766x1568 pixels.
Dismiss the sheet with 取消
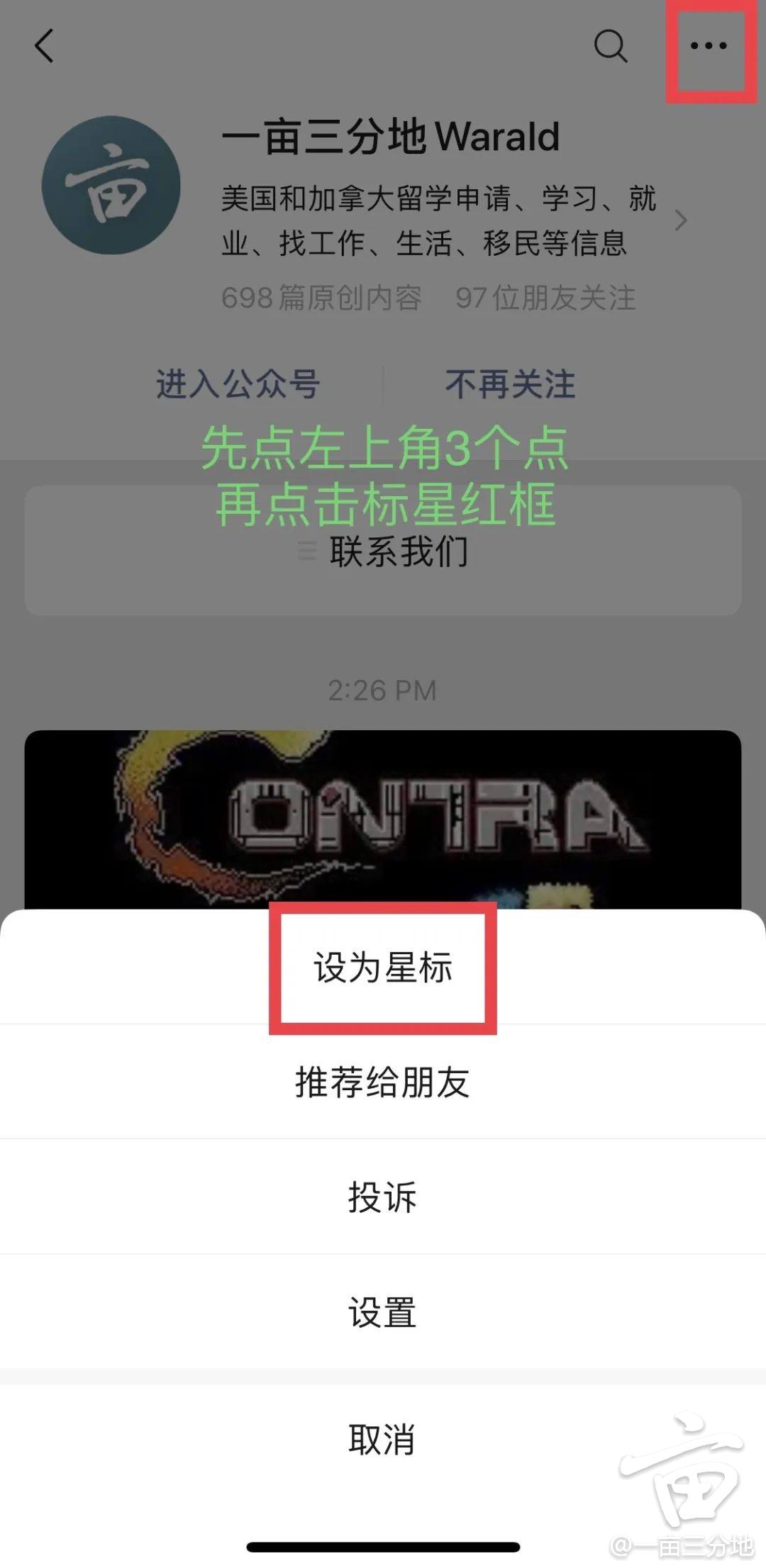[382, 1440]
